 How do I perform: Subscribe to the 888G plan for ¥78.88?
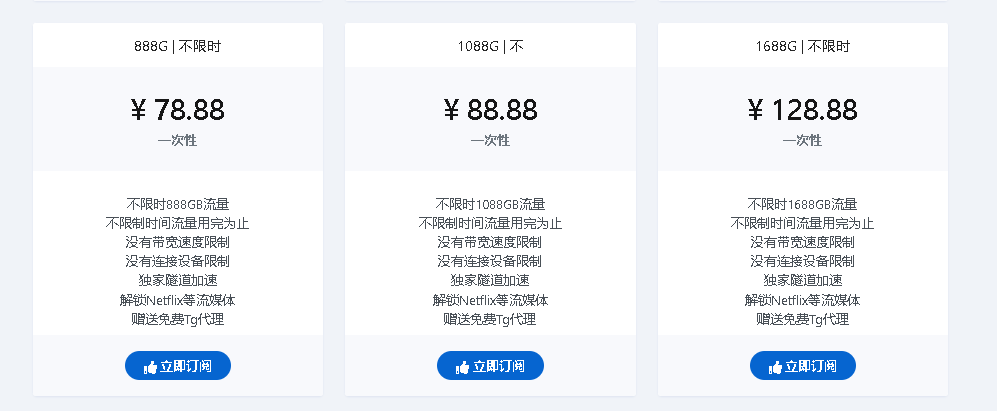[x=177, y=366]
